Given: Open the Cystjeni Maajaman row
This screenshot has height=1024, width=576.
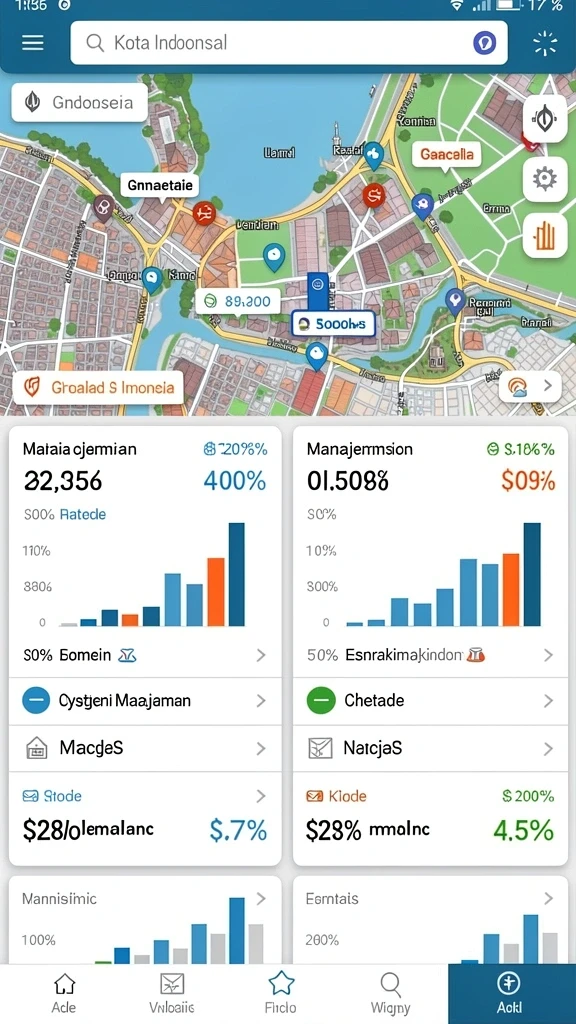Looking at the screenshot, I should click(145, 701).
